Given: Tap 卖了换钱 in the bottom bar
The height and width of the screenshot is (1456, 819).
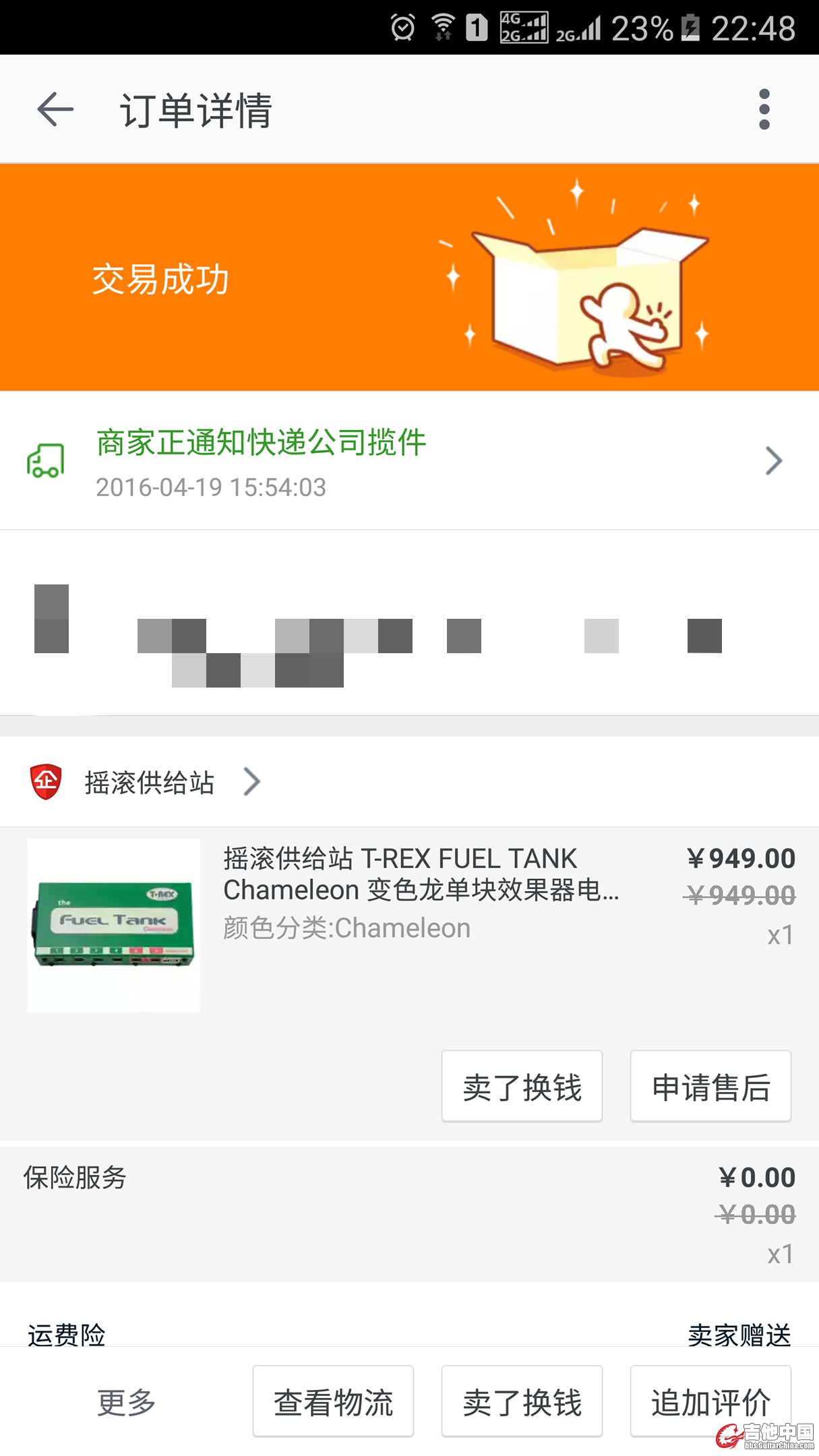Looking at the screenshot, I should 522,1402.
